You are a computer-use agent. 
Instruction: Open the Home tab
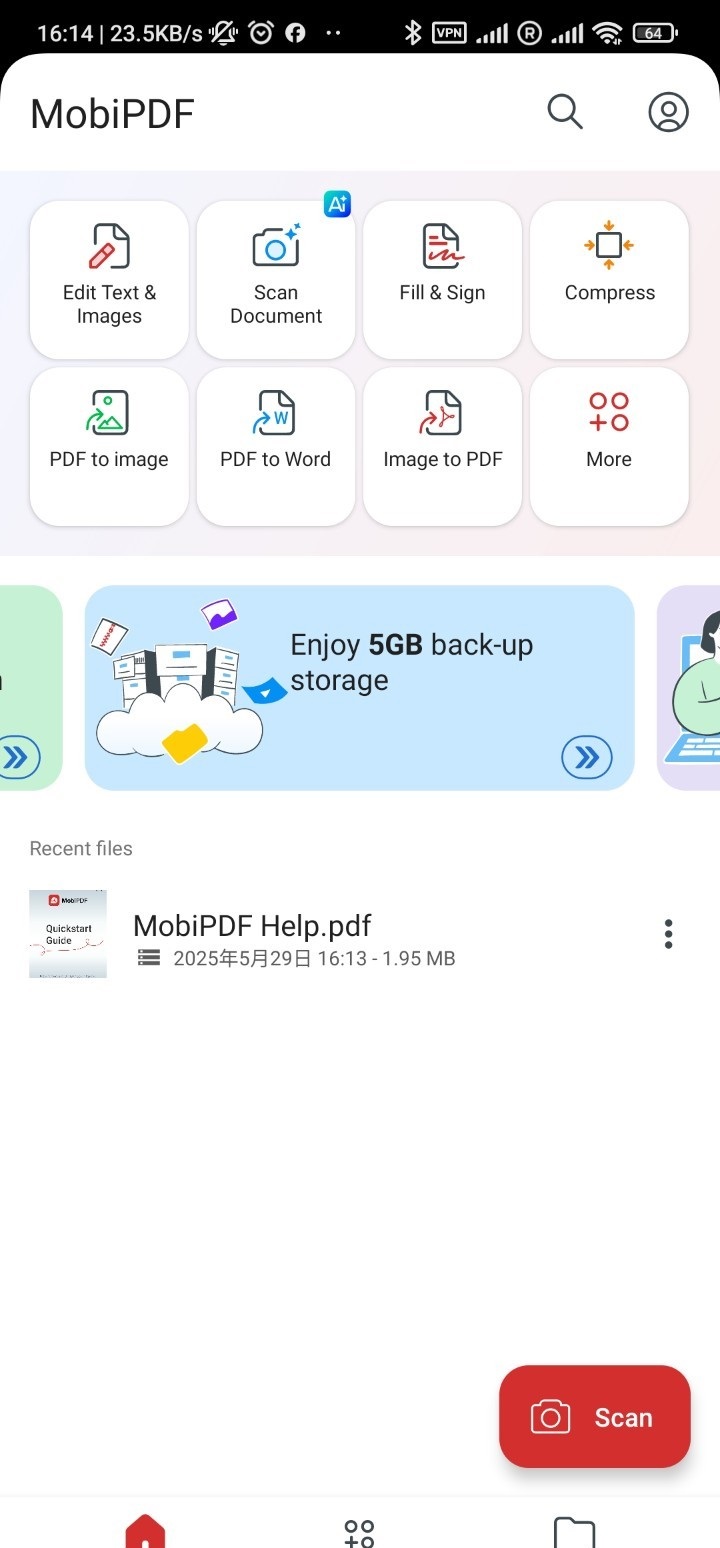click(x=146, y=1530)
